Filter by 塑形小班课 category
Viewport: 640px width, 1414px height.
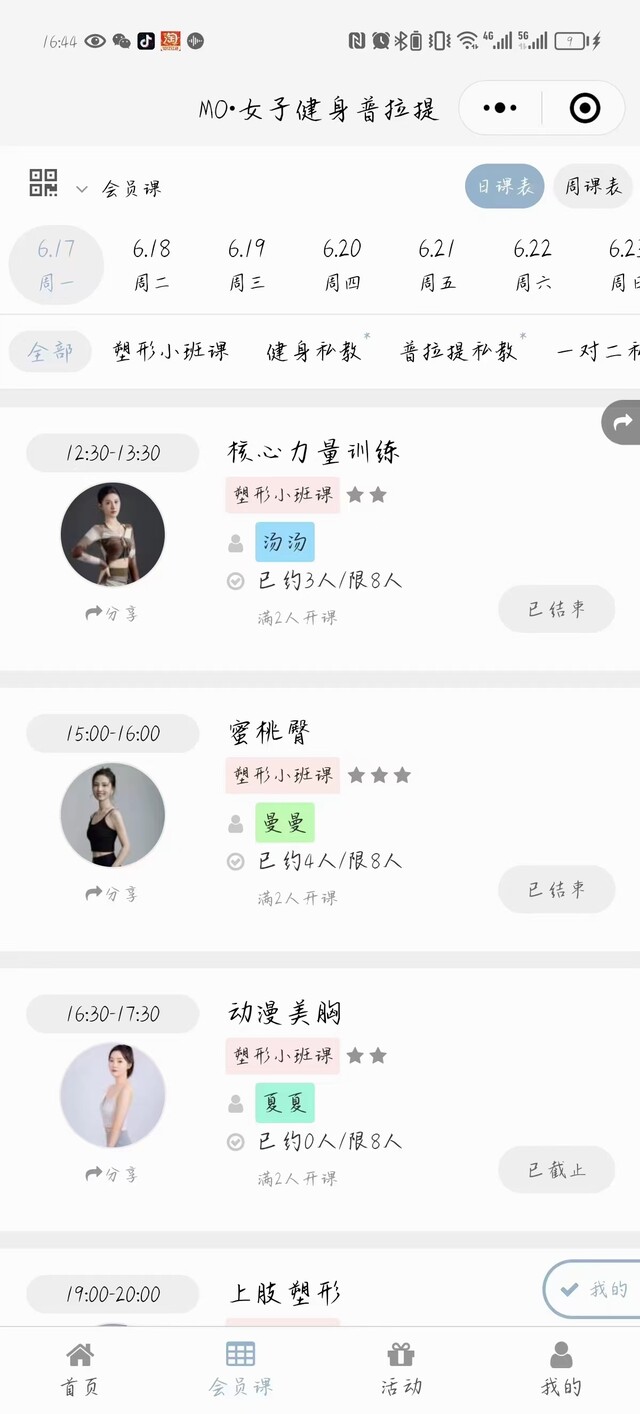pyautogui.click(x=171, y=351)
